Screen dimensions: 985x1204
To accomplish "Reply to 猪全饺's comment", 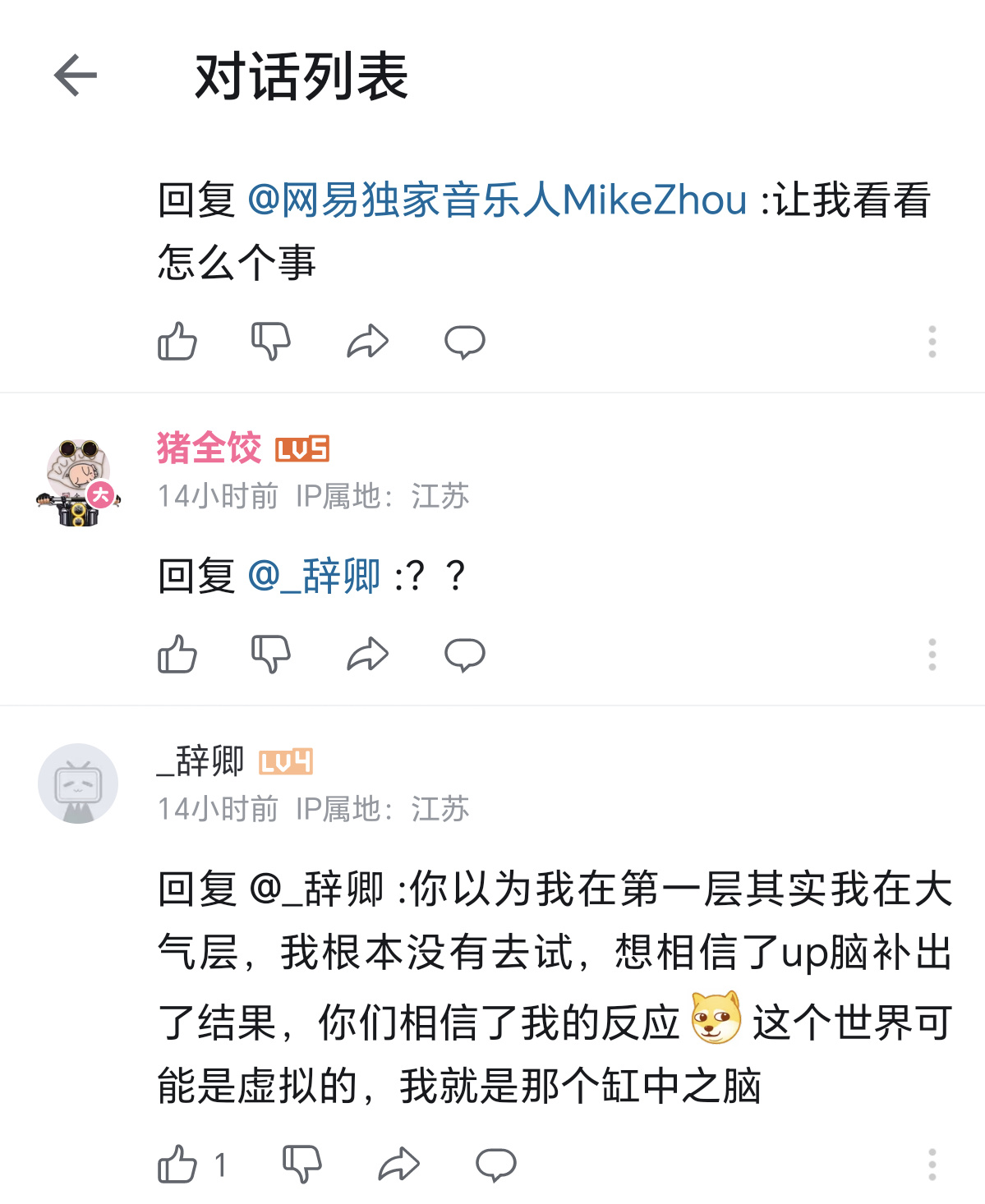I will pyautogui.click(x=464, y=655).
